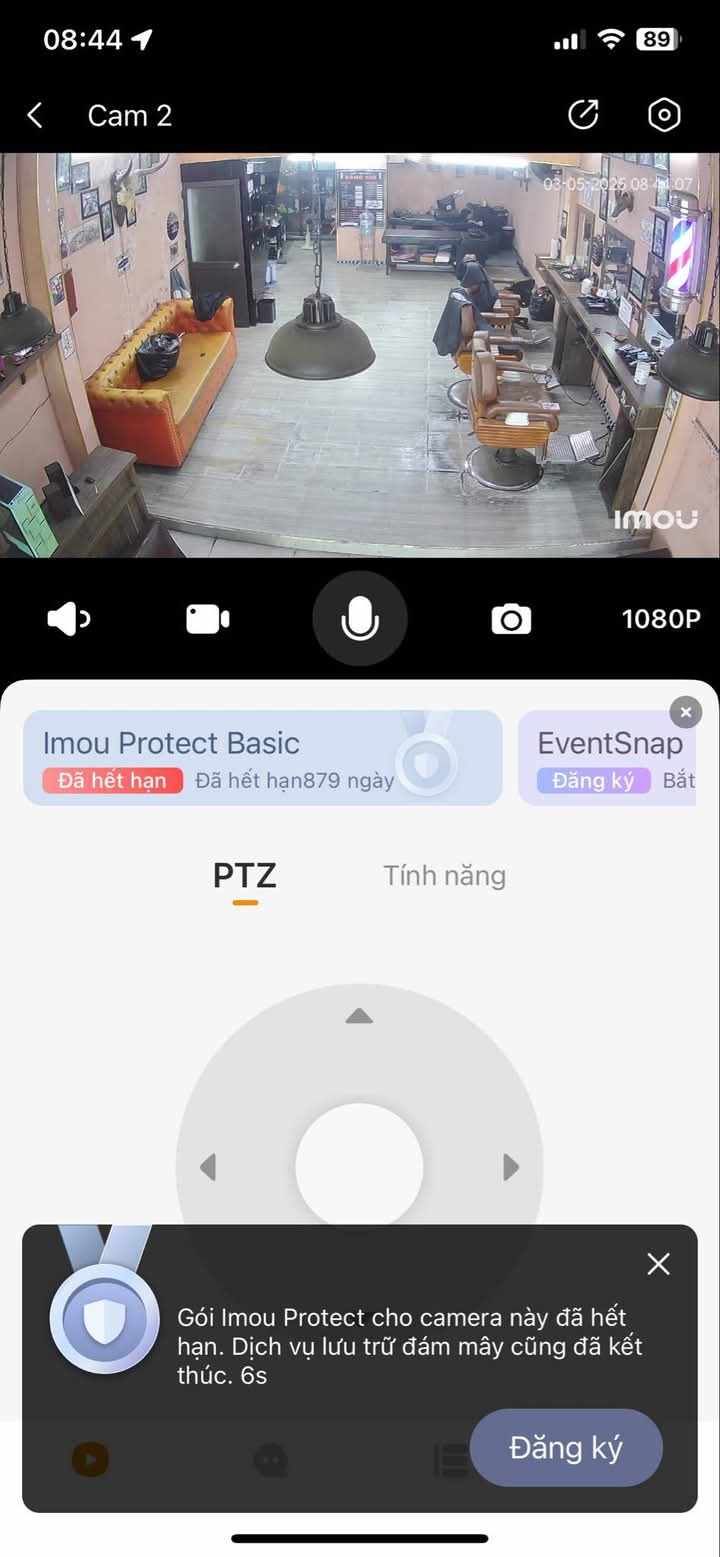
Task: Pan the camera right with PTZ arrow
Action: (x=511, y=1167)
